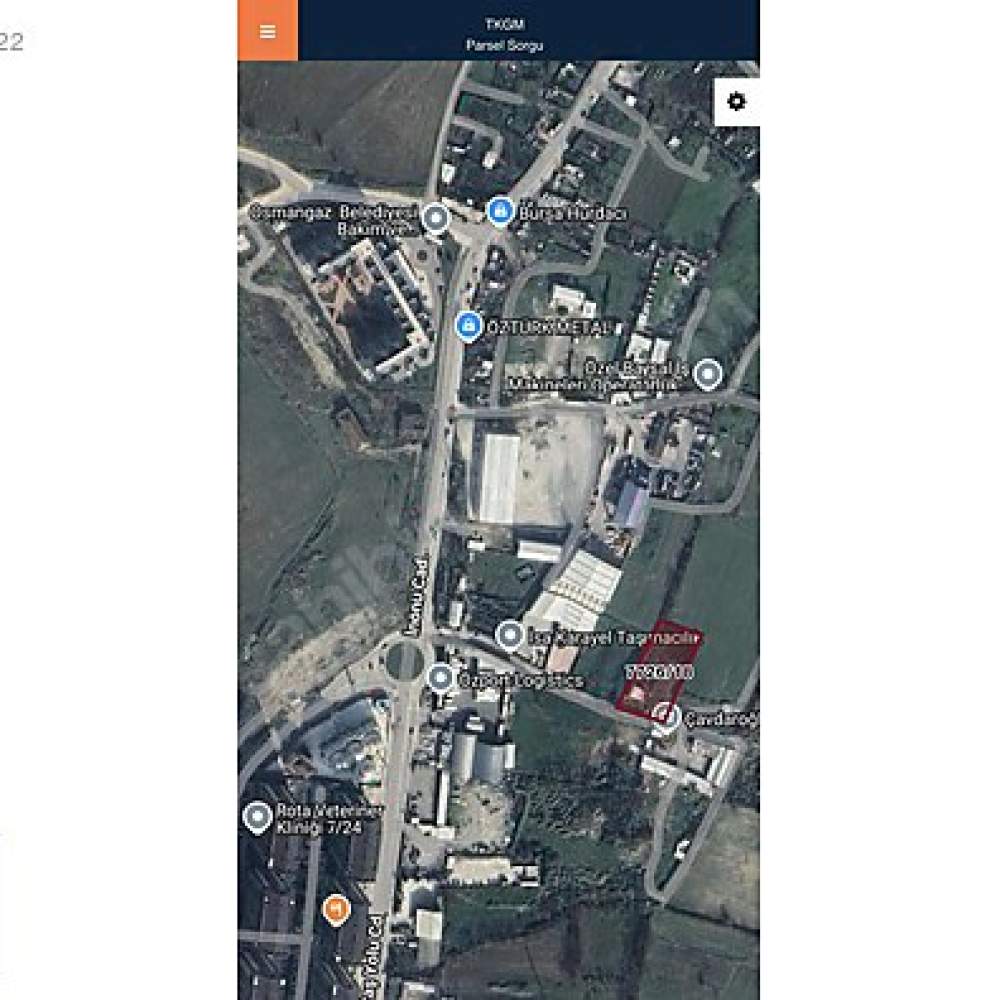Screen dimensions: 1000x1000
Task: Tap the ÖZTÜRK METAL map marker
Action: click(x=467, y=325)
